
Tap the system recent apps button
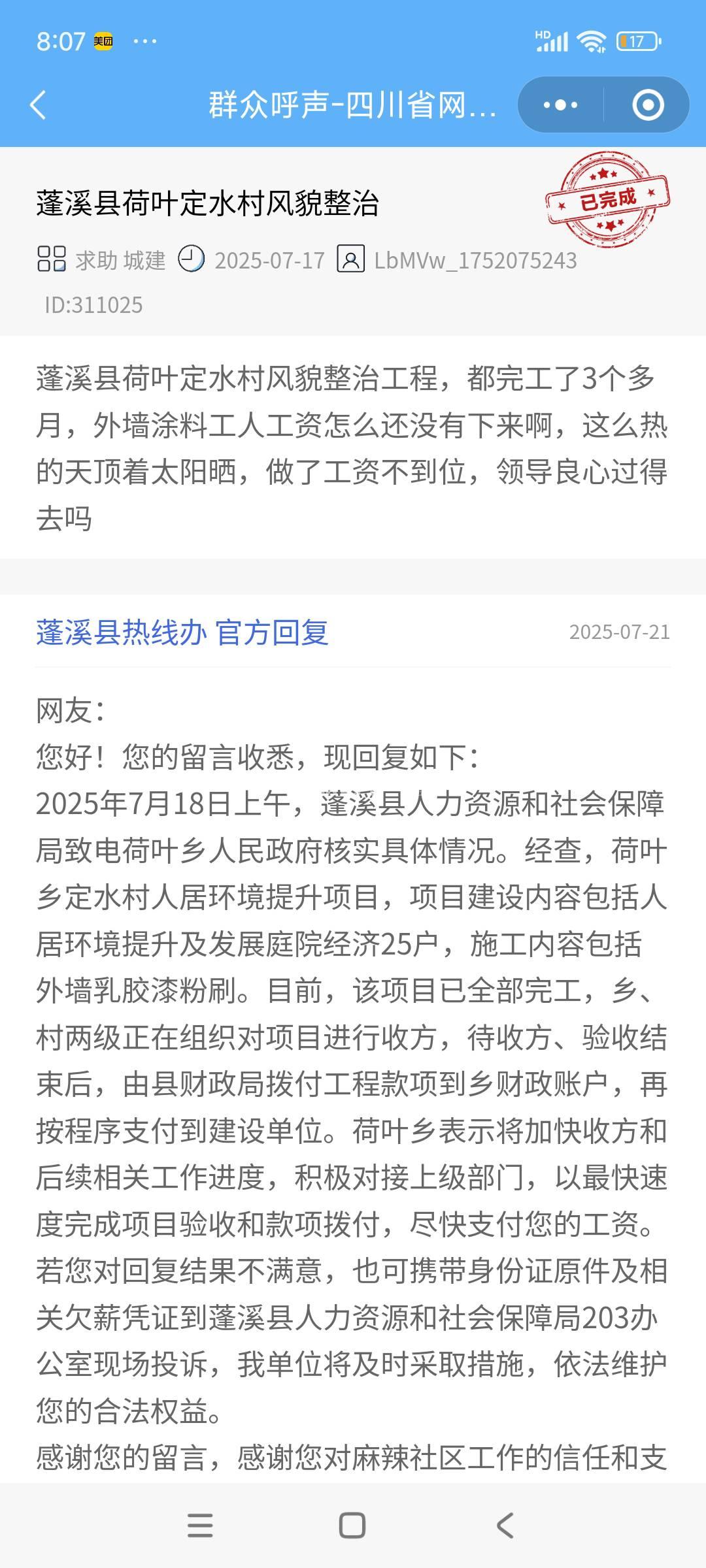(x=200, y=1526)
